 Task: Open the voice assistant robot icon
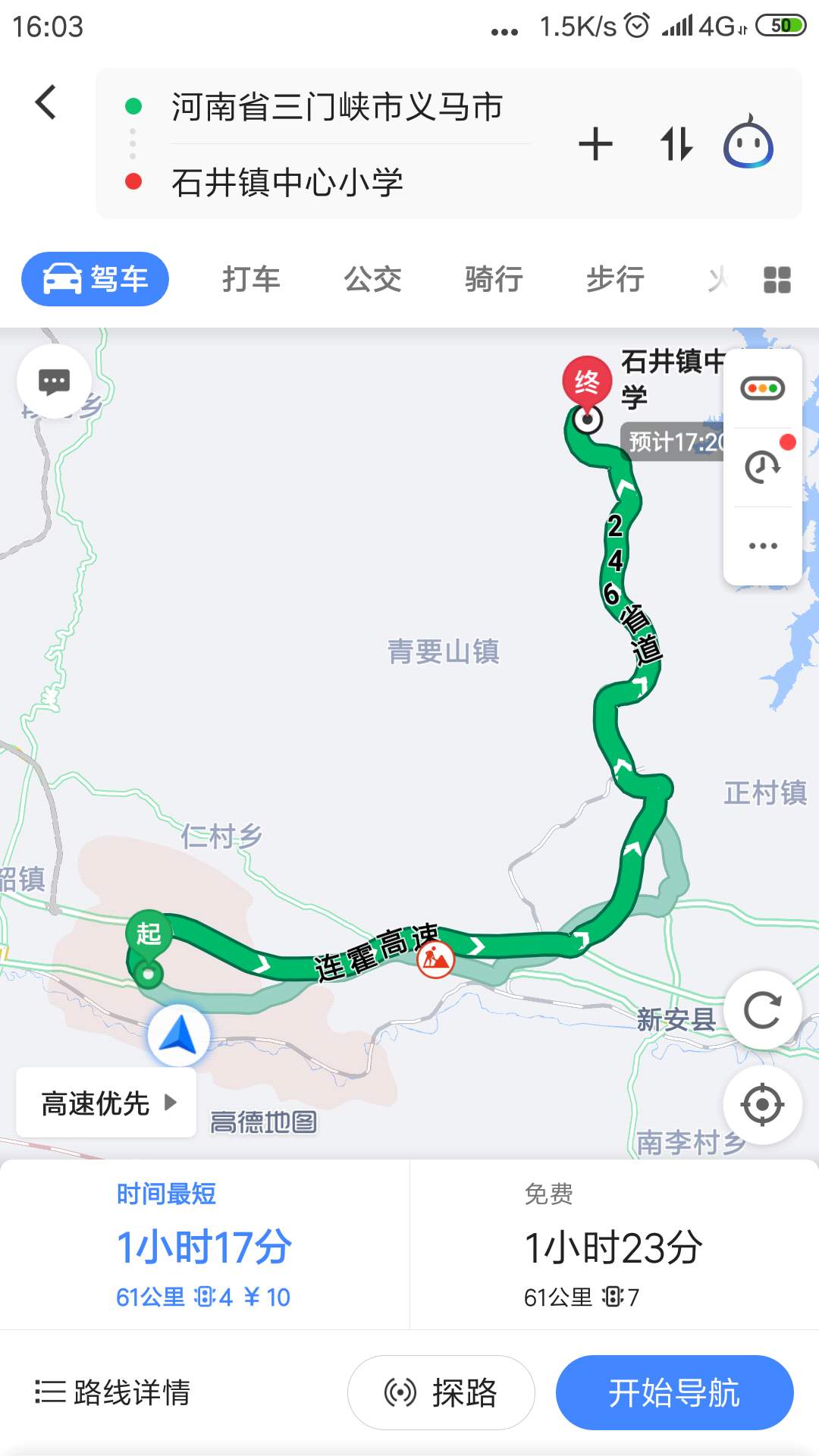(748, 143)
